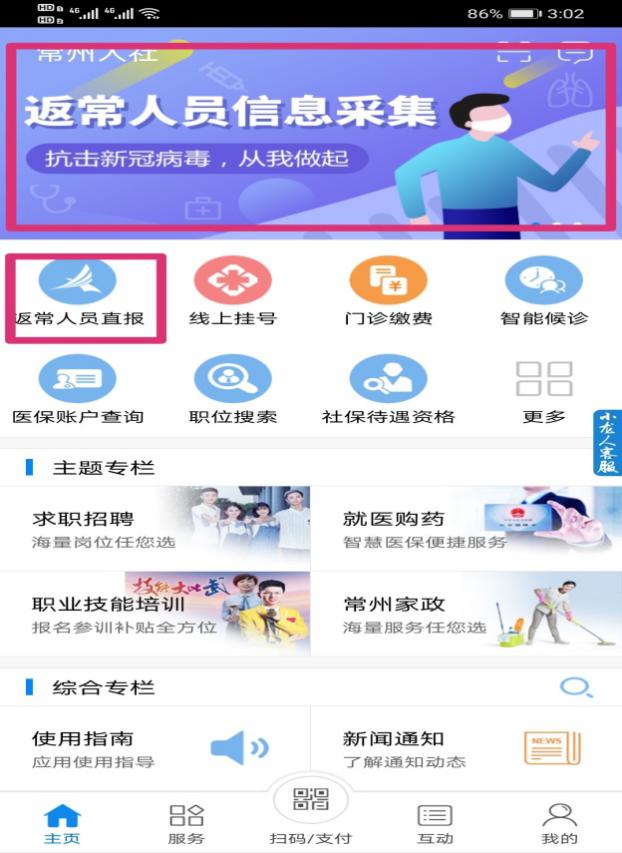Open the messages icon in top bar
Screen dimensions: 622x853
(x=575, y=53)
